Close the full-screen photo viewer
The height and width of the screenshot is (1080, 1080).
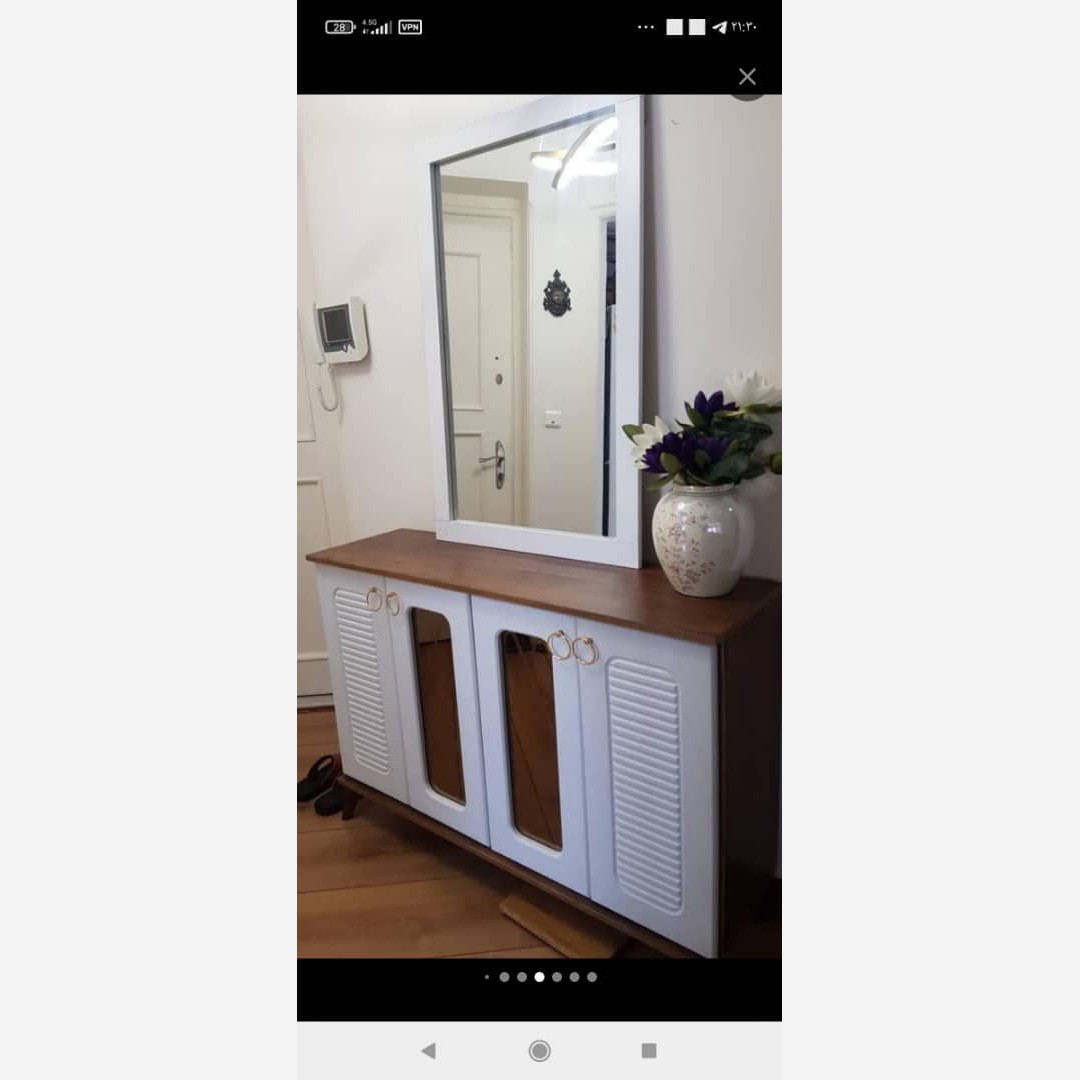point(747,77)
